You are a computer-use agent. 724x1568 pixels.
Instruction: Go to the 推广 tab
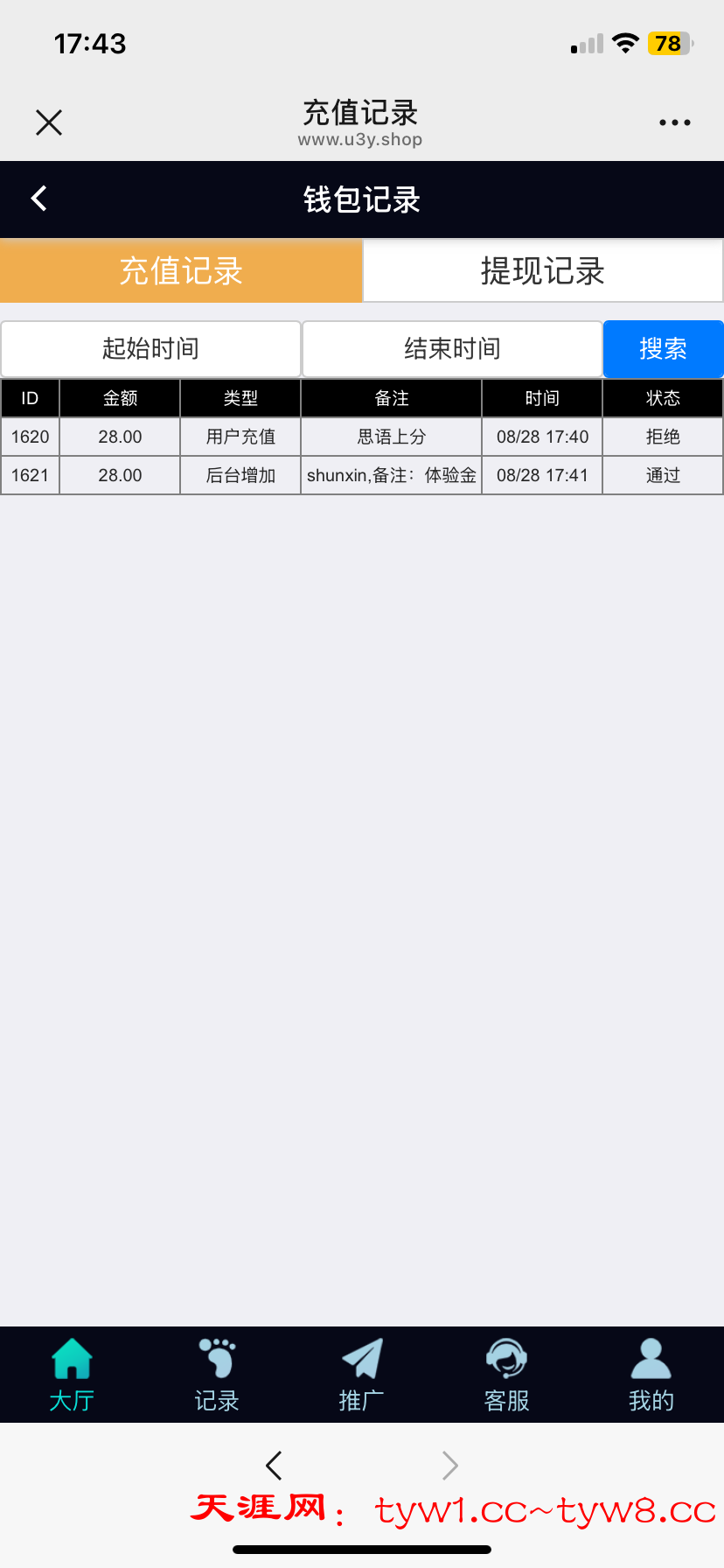click(x=362, y=1375)
